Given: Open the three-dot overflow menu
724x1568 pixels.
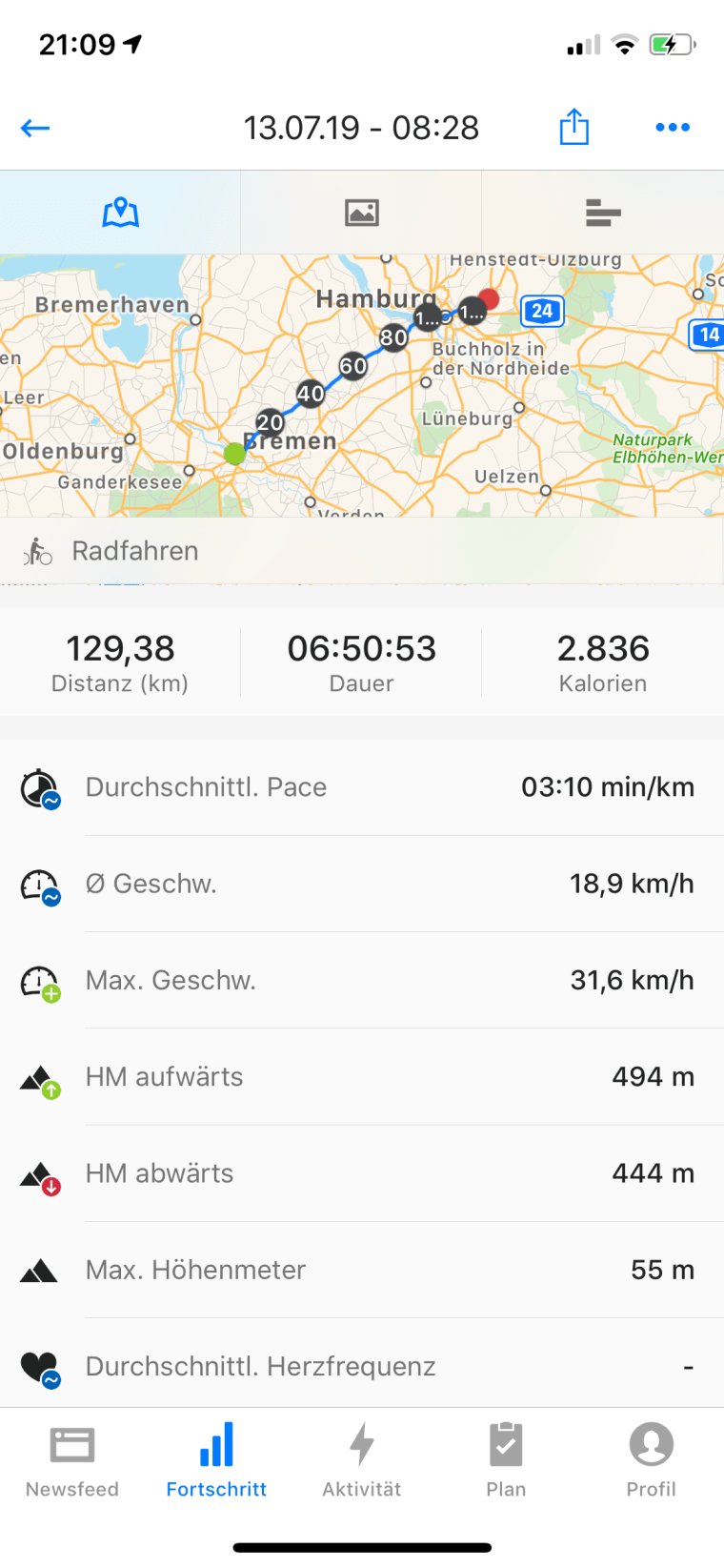Looking at the screenshot, I should [673, 127].
